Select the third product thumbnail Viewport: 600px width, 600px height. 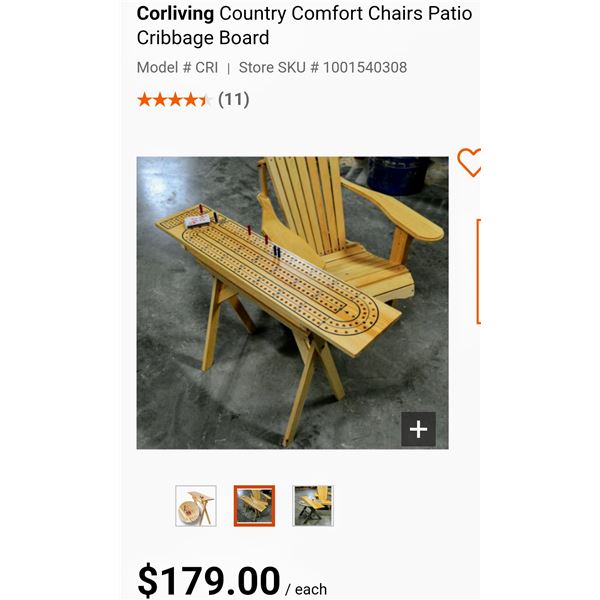click(313, 506)
